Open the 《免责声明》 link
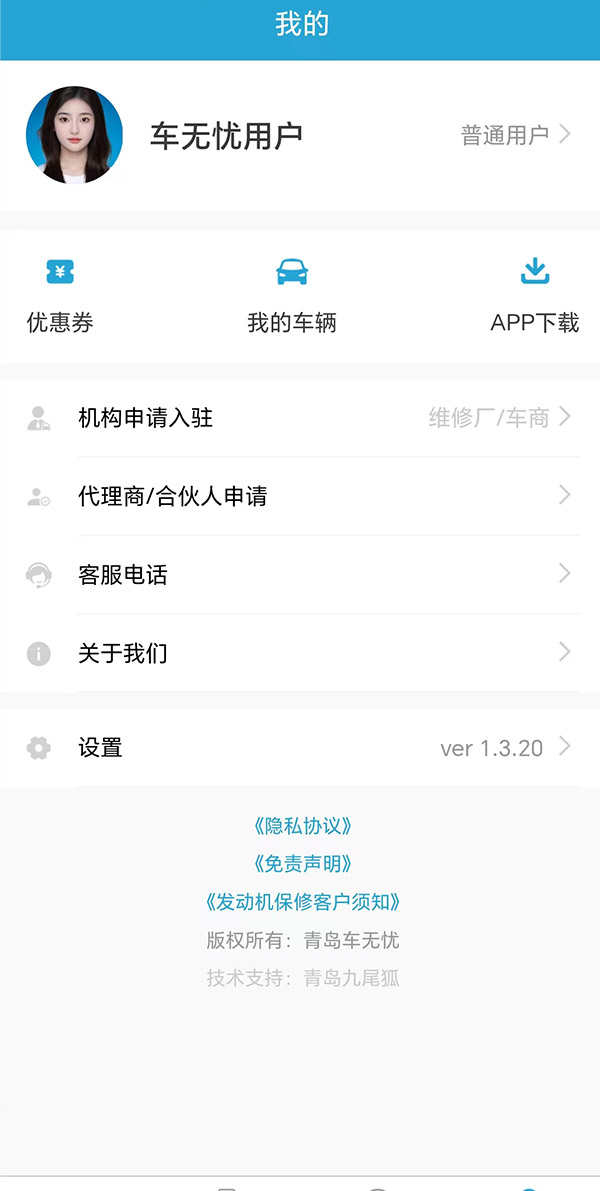The height and width of the screenshot is (1191, 600). coord(302,864)
